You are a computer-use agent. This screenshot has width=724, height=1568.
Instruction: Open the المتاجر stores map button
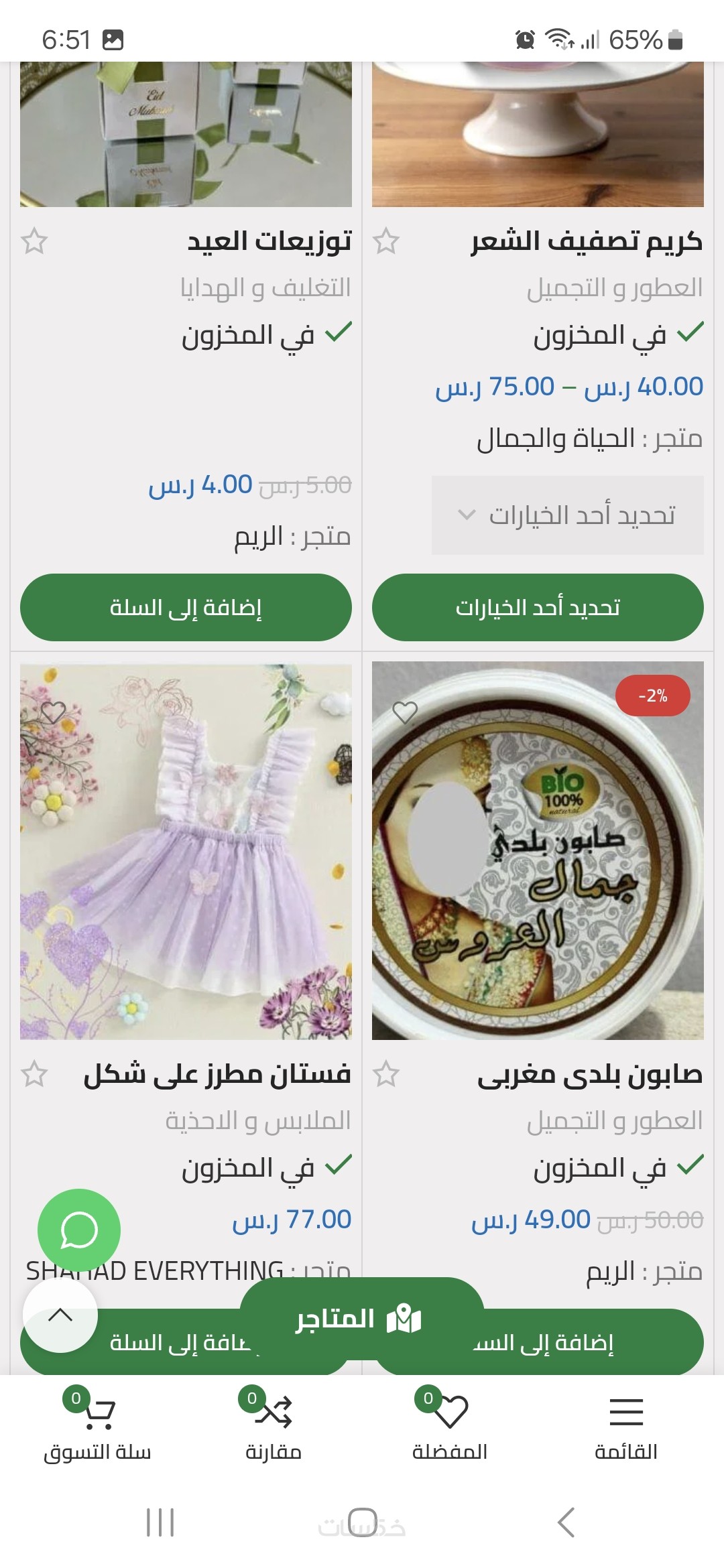[361, 1319]
